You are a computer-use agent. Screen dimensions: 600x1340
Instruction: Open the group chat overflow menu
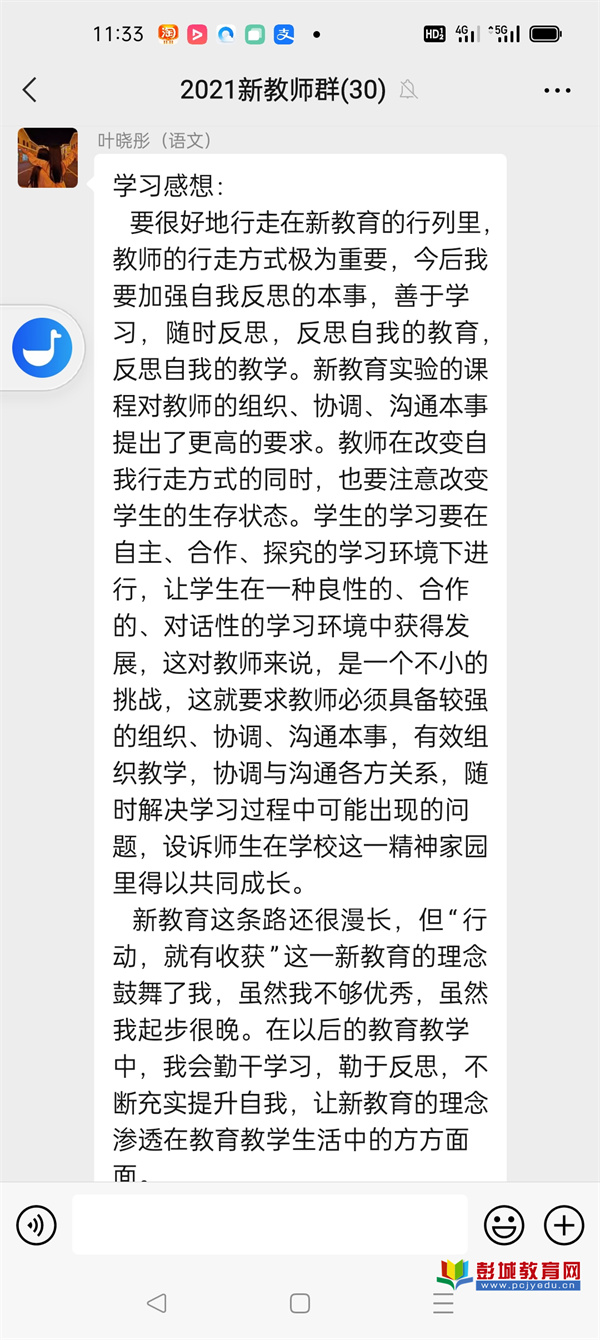(x=557, y=91)
